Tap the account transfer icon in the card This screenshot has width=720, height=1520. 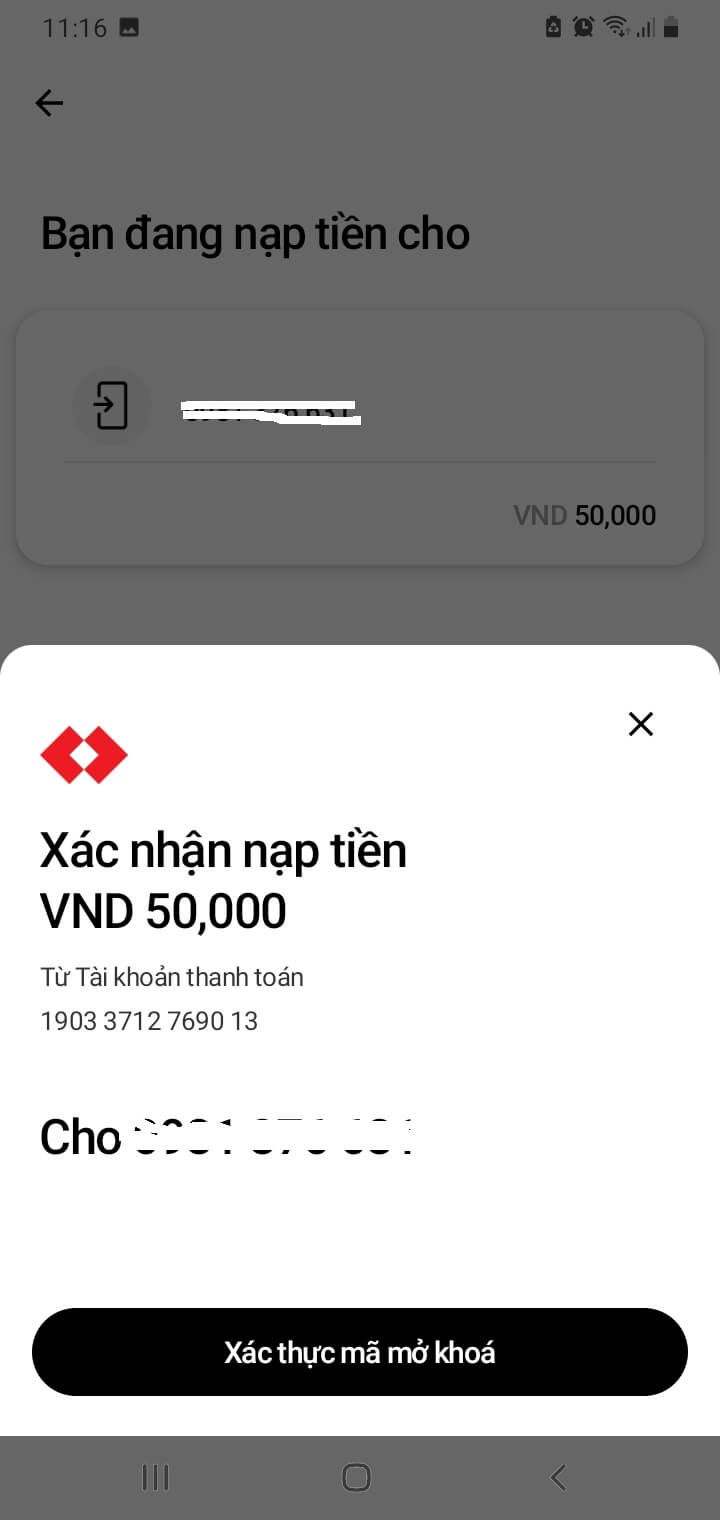point(112,406)
